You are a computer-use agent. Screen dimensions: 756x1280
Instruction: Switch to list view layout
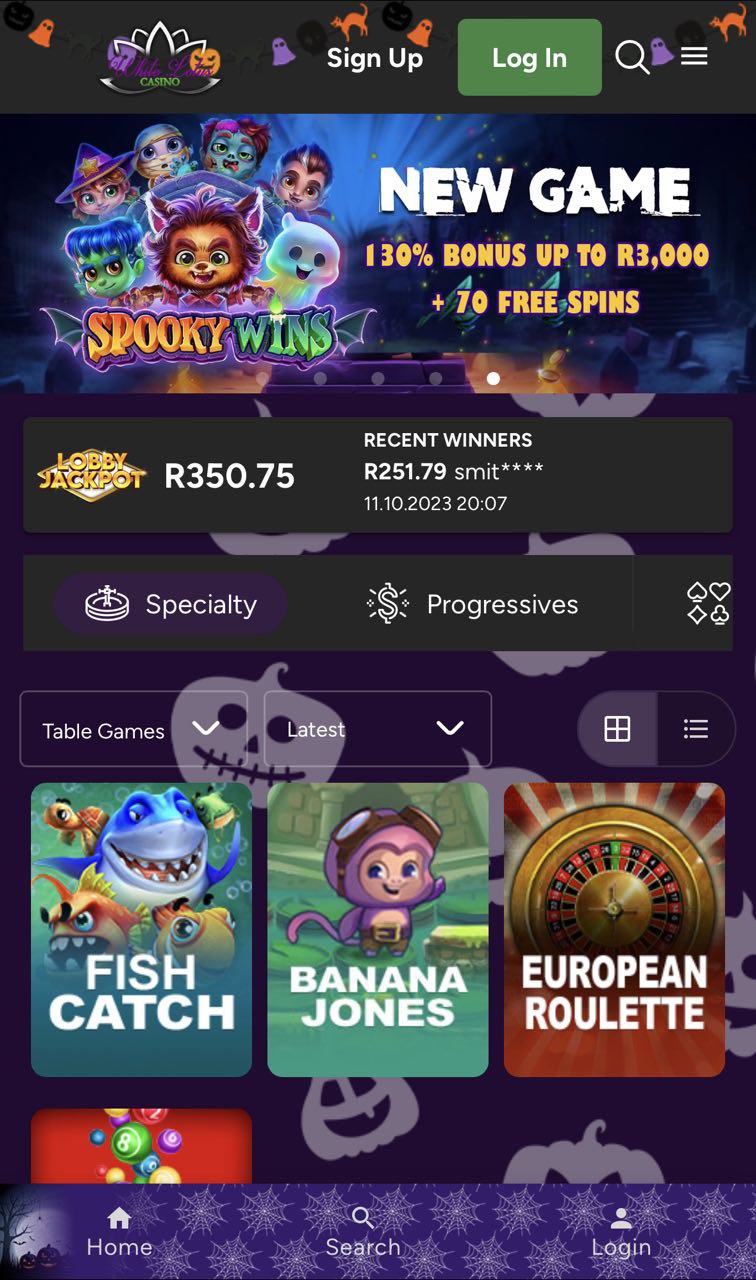[x=696, y=729]
